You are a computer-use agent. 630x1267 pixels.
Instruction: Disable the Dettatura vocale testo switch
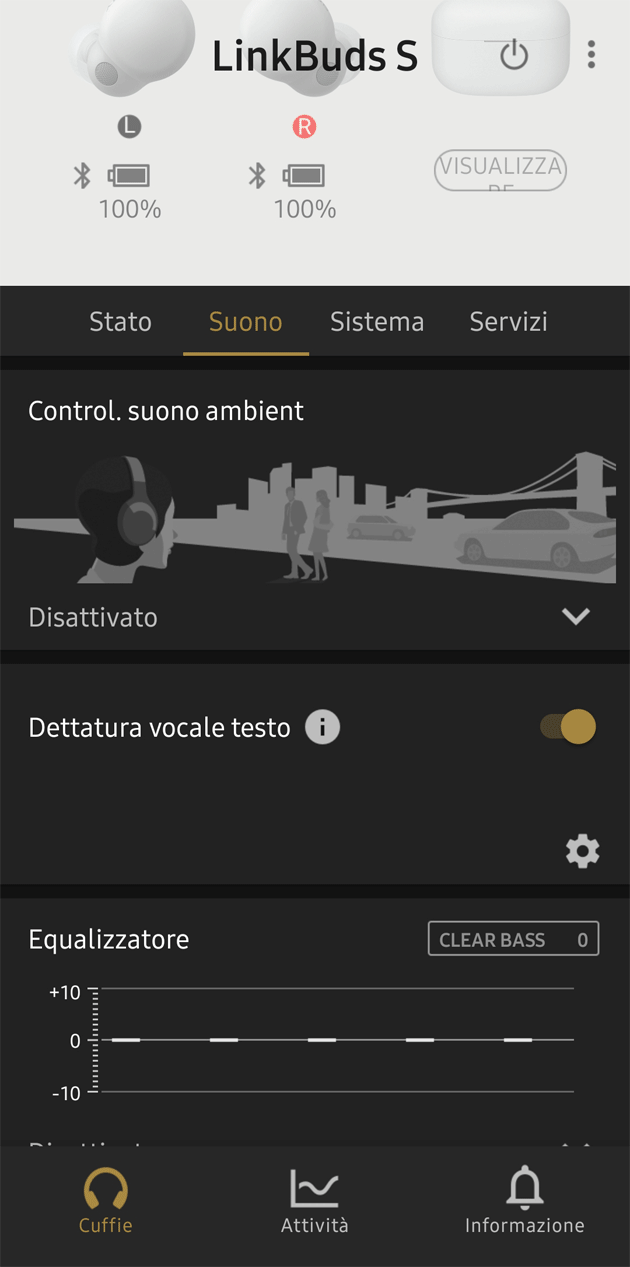[569, 727]
